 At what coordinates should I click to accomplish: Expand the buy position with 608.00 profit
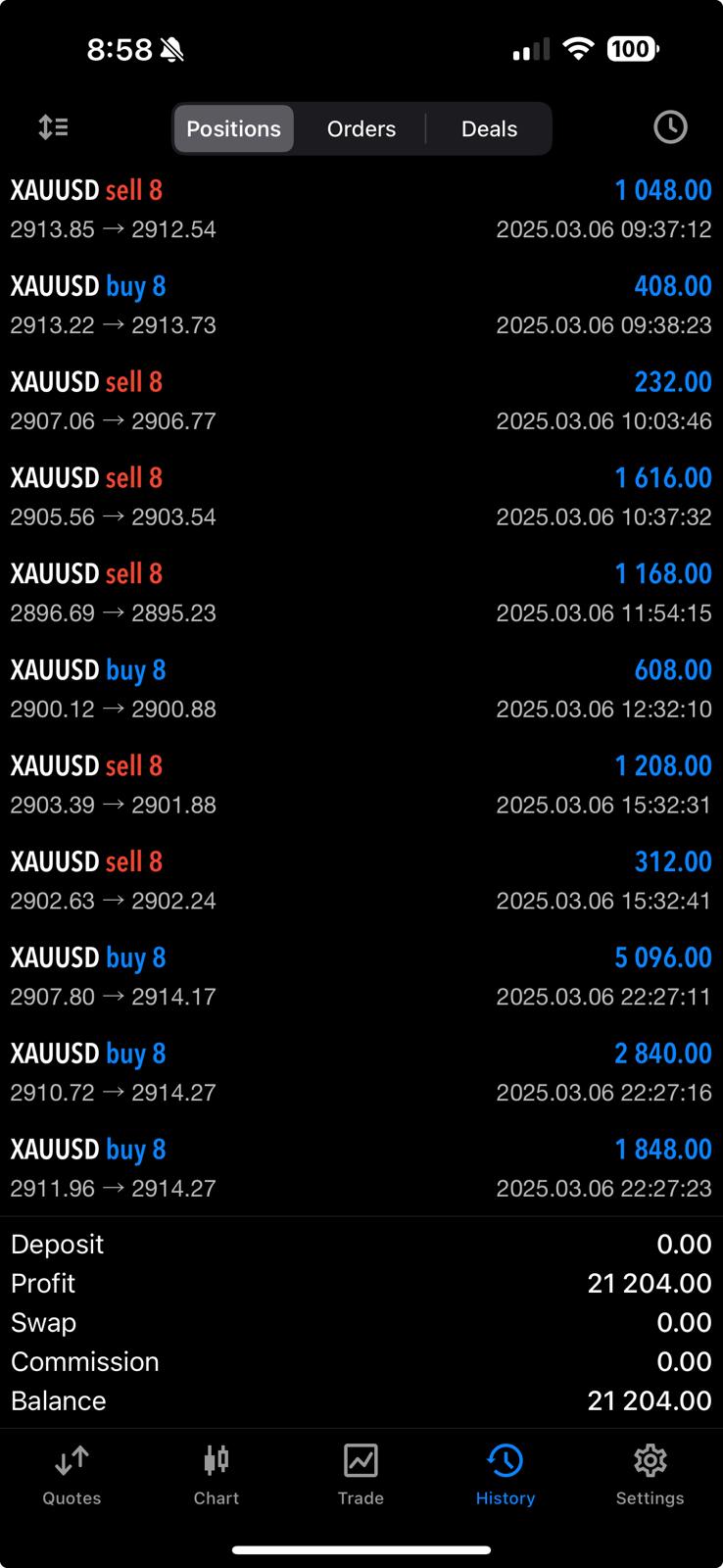[361, 689]
